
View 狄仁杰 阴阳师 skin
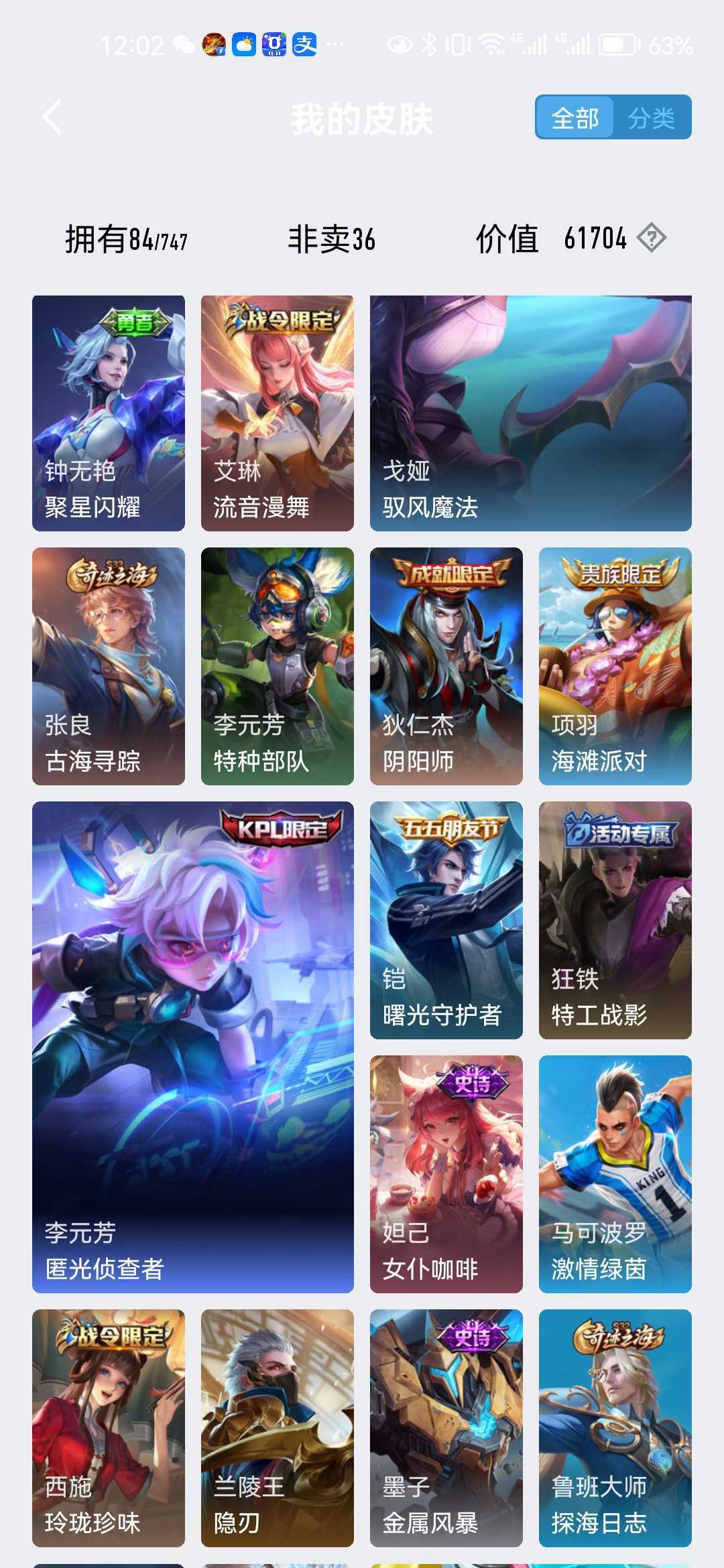446,665
